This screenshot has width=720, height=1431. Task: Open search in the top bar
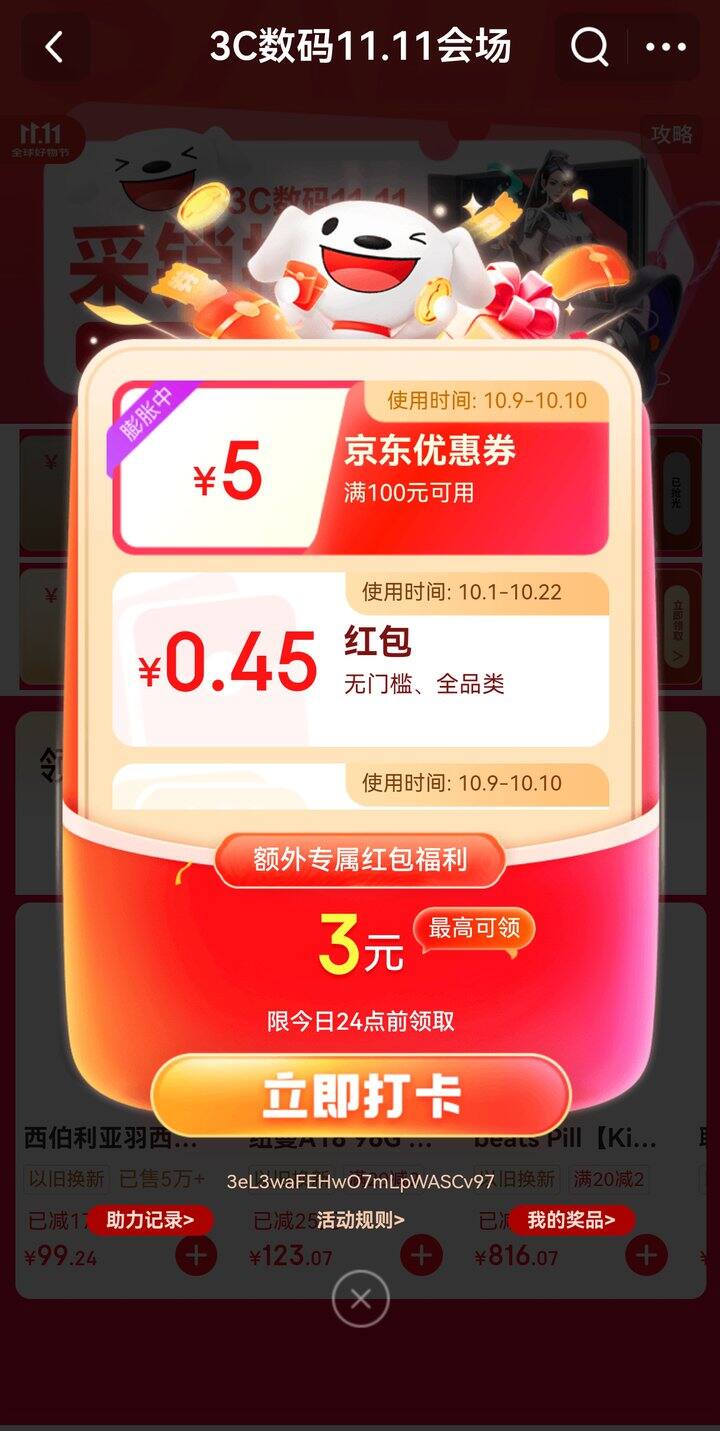[x=589, y=47]
